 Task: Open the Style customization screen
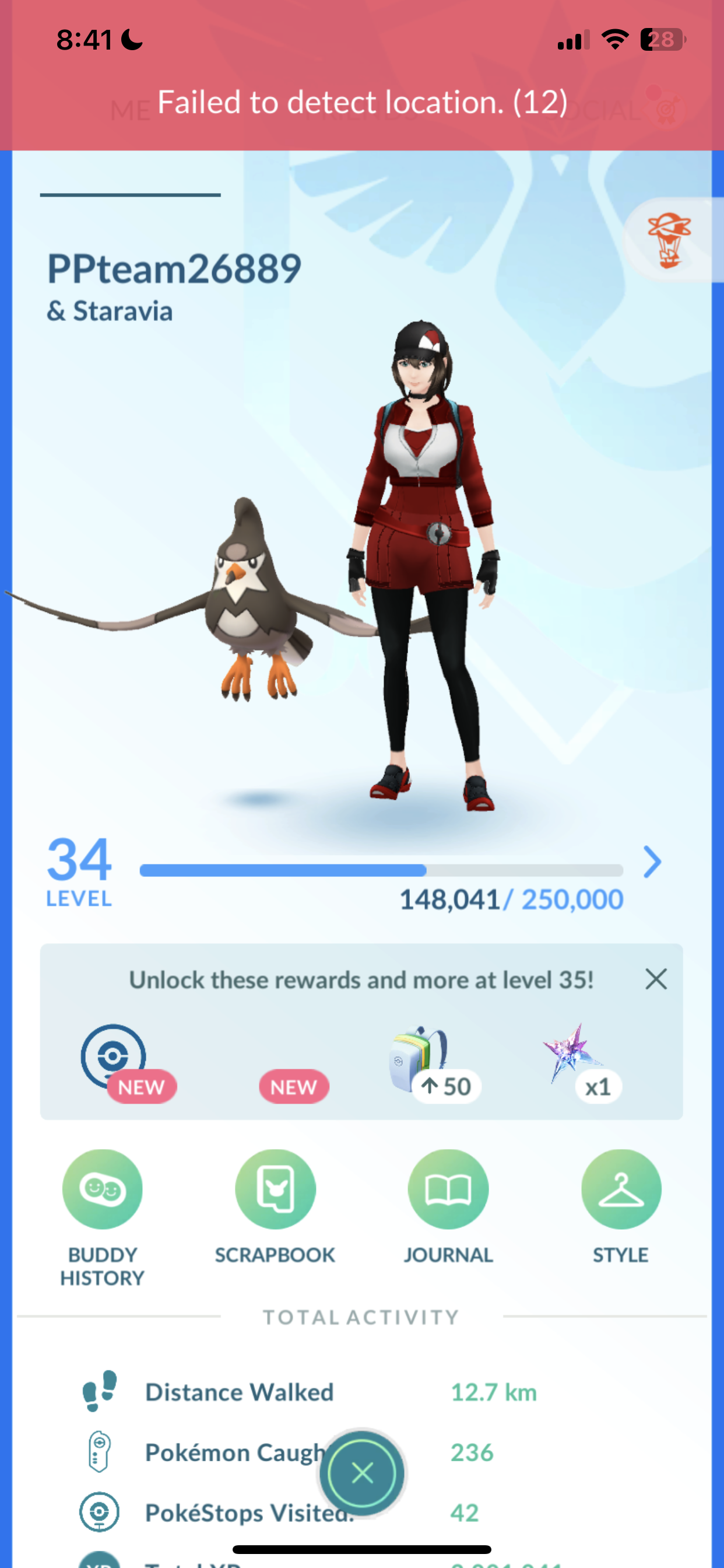[621, 1189]
